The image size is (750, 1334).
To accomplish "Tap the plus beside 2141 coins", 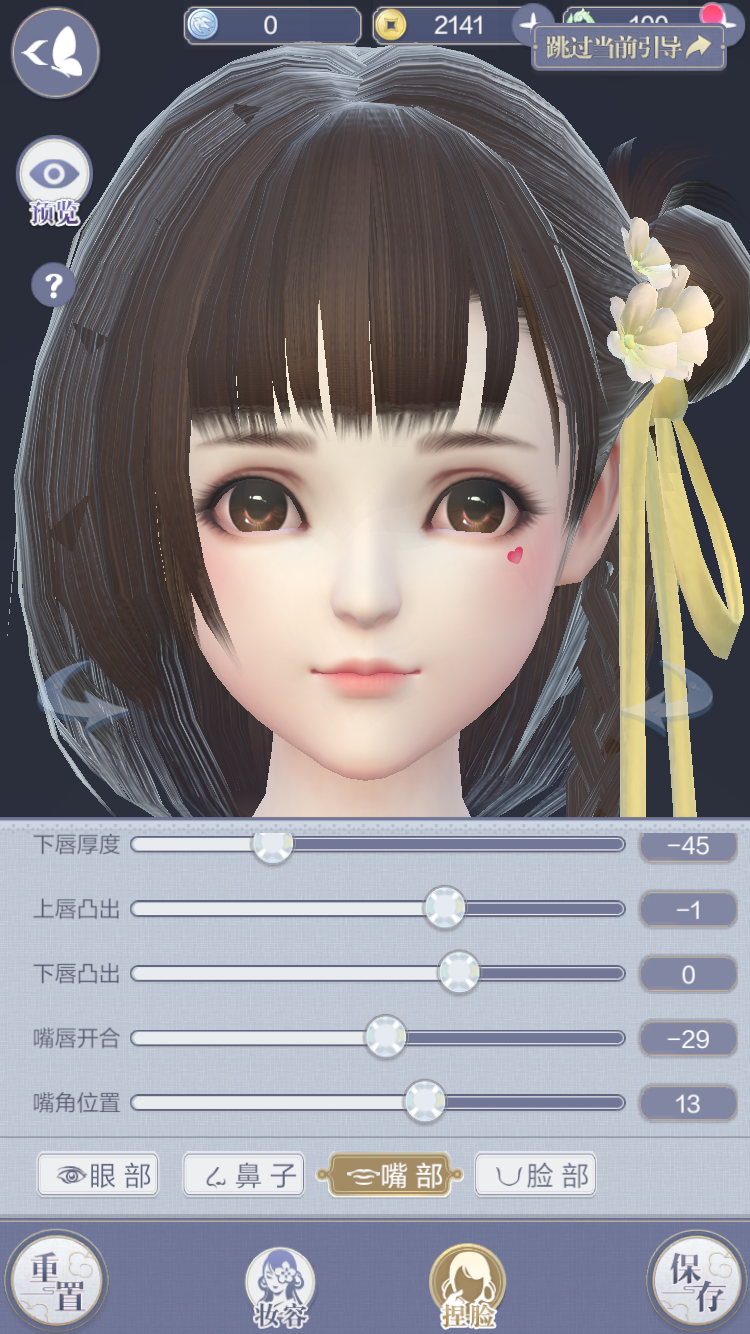I will coord(533,23).
